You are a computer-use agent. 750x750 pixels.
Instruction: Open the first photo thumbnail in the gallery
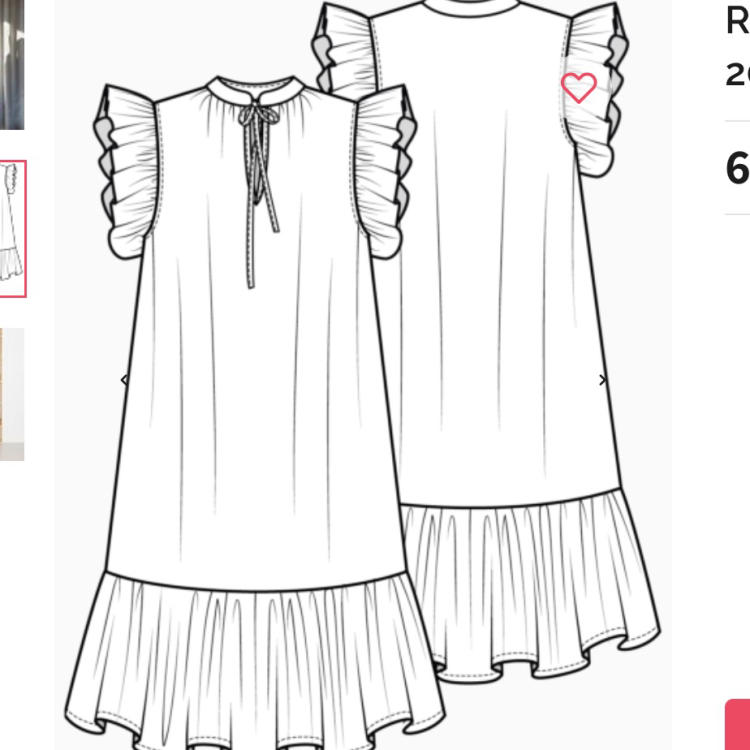tap(11, 65)
